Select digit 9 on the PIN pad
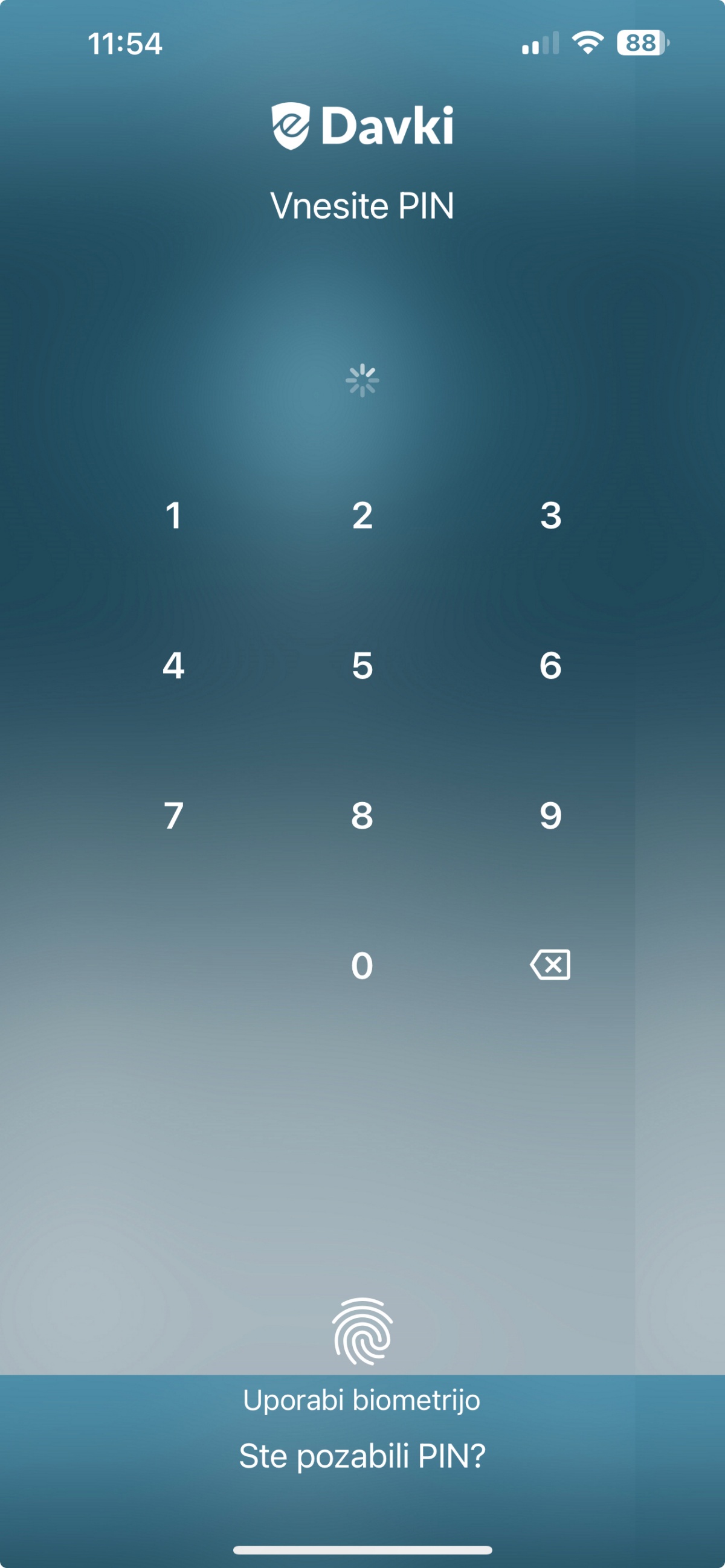 pyautogui.click(x=551, y=815)
